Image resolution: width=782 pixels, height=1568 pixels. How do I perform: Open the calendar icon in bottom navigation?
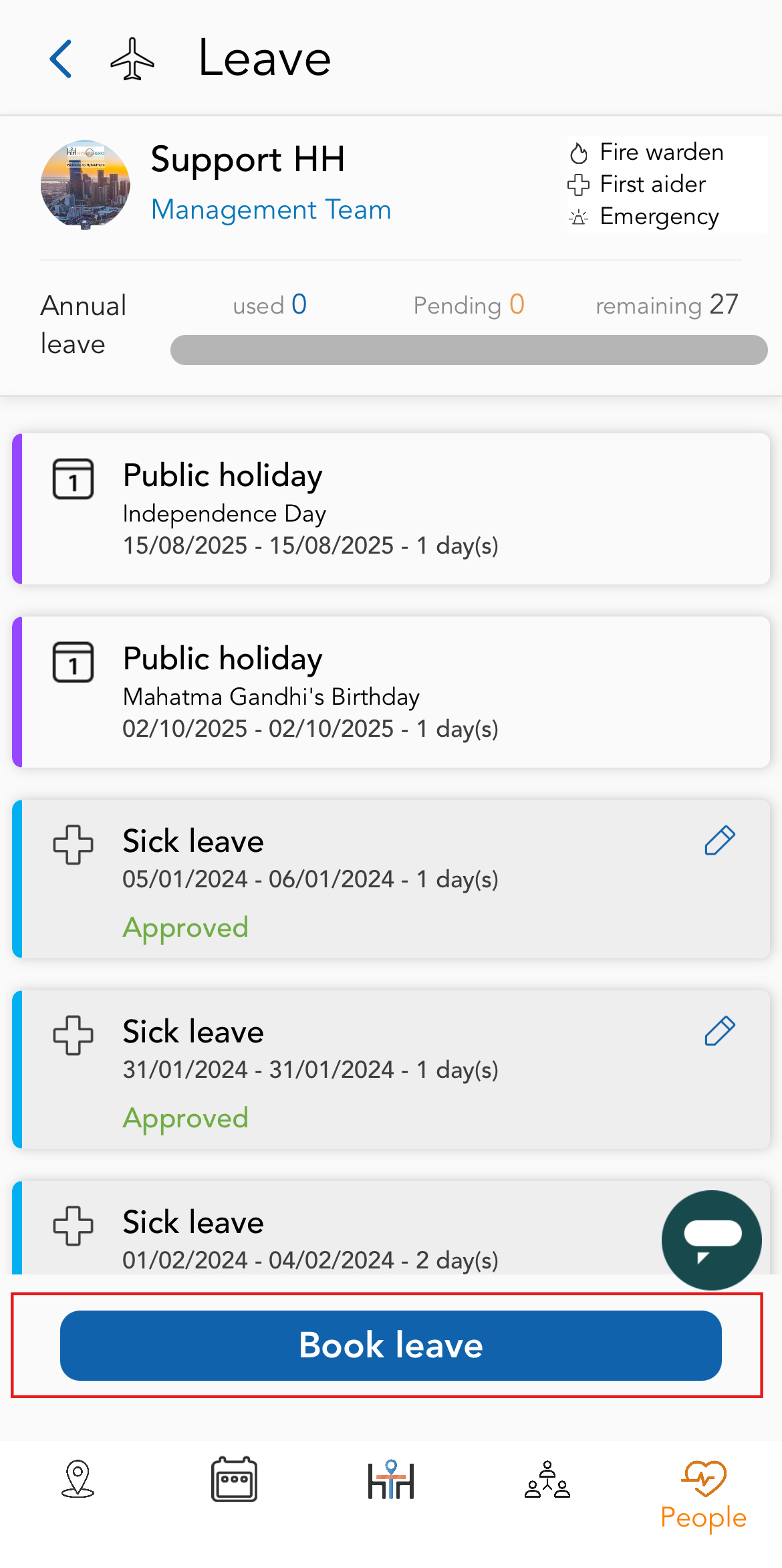(234, 1480)
